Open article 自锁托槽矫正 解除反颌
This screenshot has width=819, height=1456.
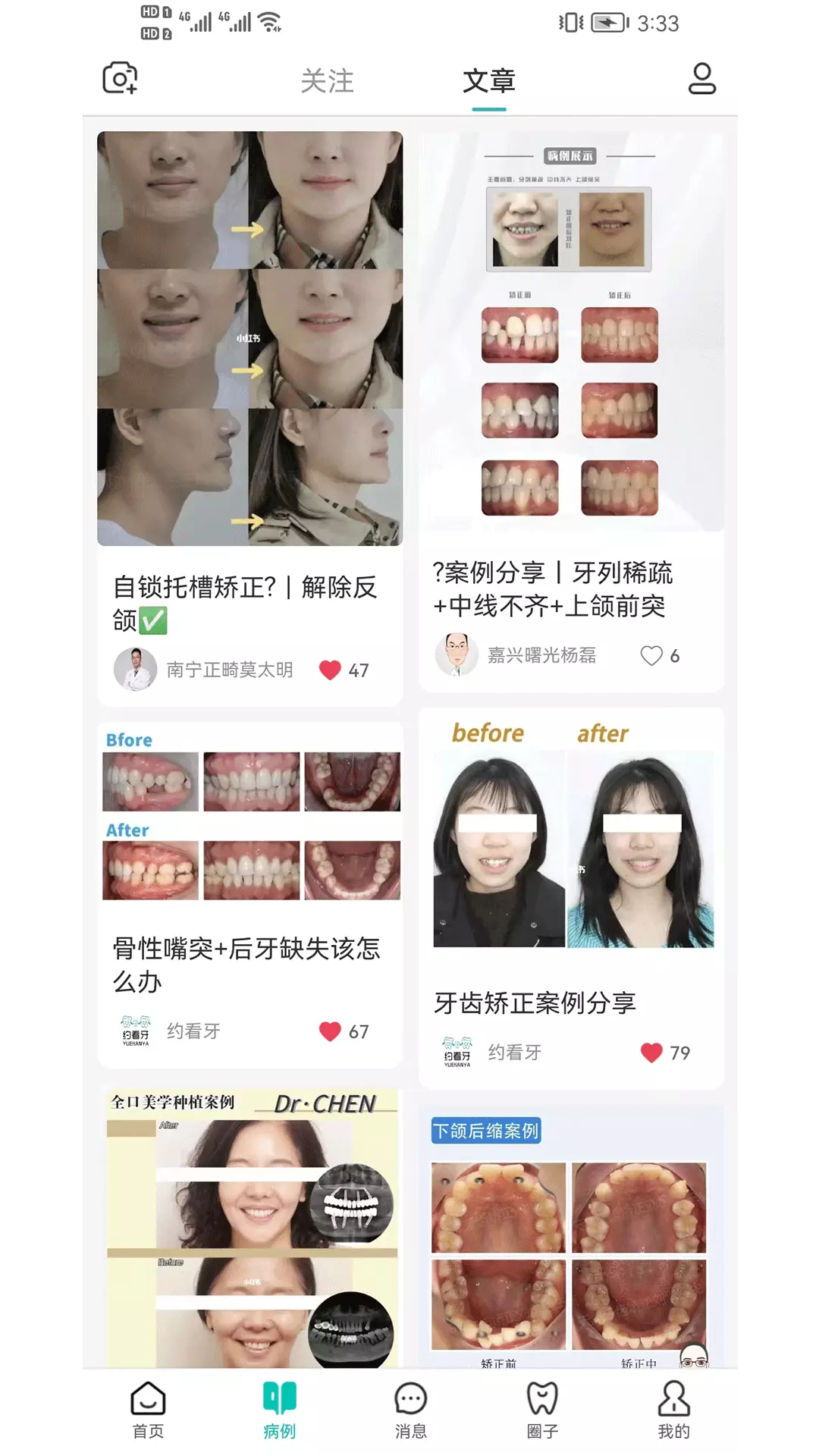(246, 603)
